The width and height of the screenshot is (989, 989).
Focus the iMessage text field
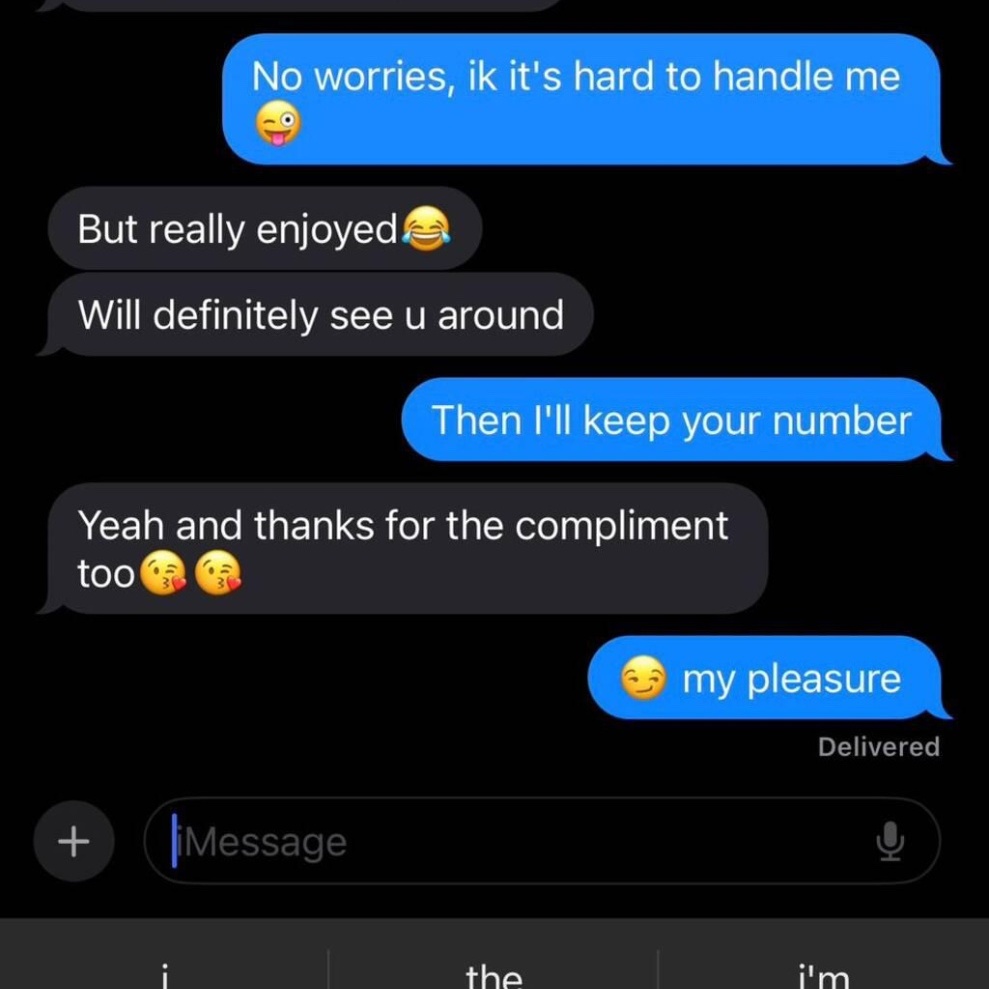[x=500, y=841]
